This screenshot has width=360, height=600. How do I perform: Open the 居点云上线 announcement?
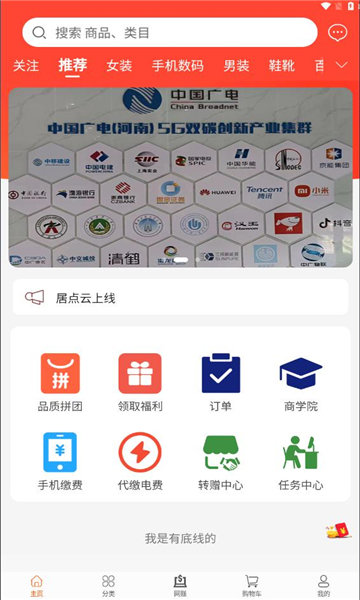tap(181, 297)
